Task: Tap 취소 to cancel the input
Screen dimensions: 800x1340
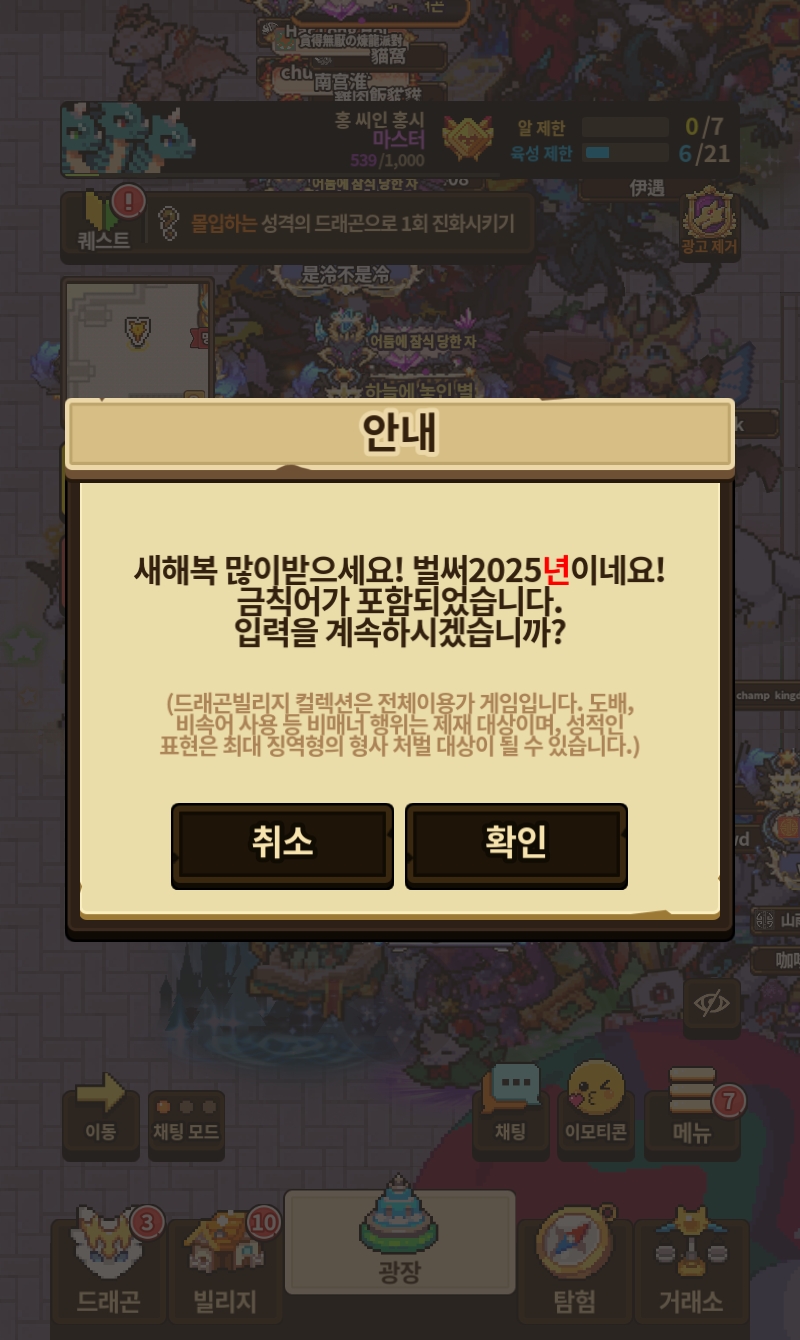Action: pyautogui.click(x=282, y=845)
